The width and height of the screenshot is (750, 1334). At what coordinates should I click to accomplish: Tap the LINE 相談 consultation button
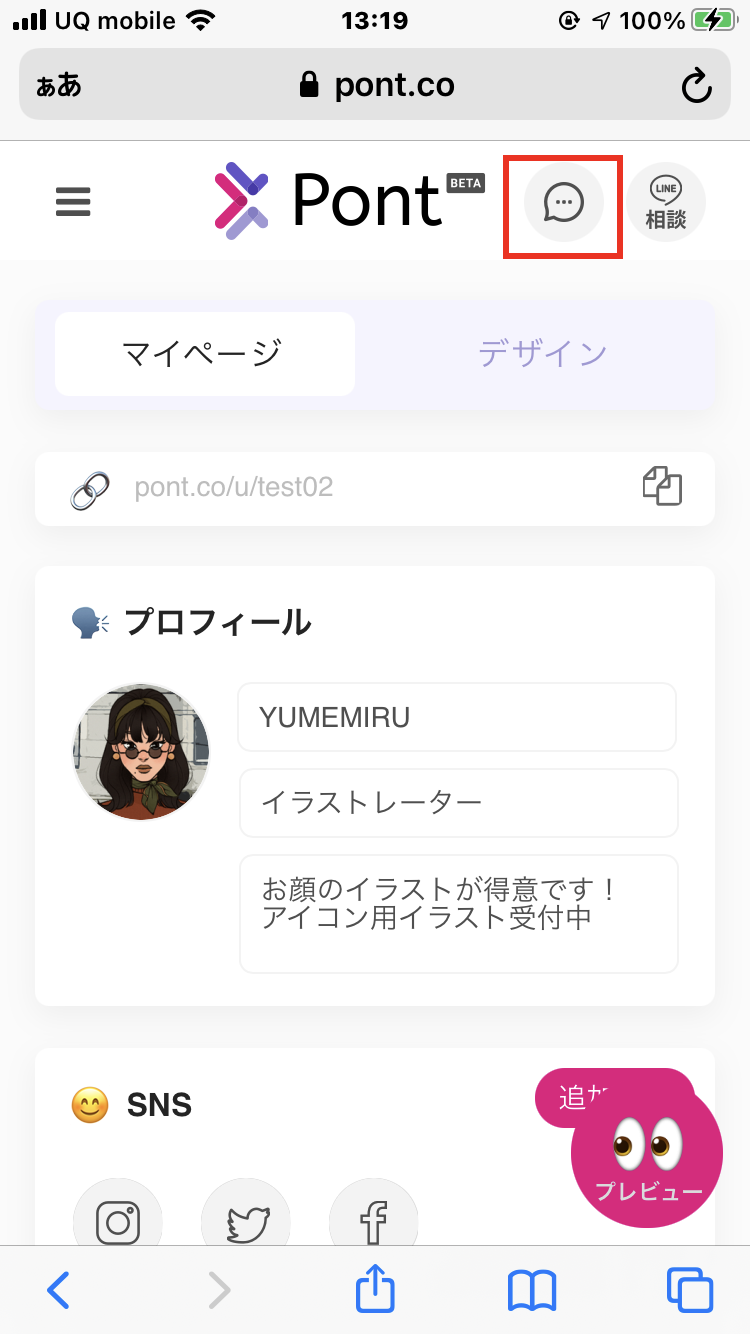click(x=666, y=203)
